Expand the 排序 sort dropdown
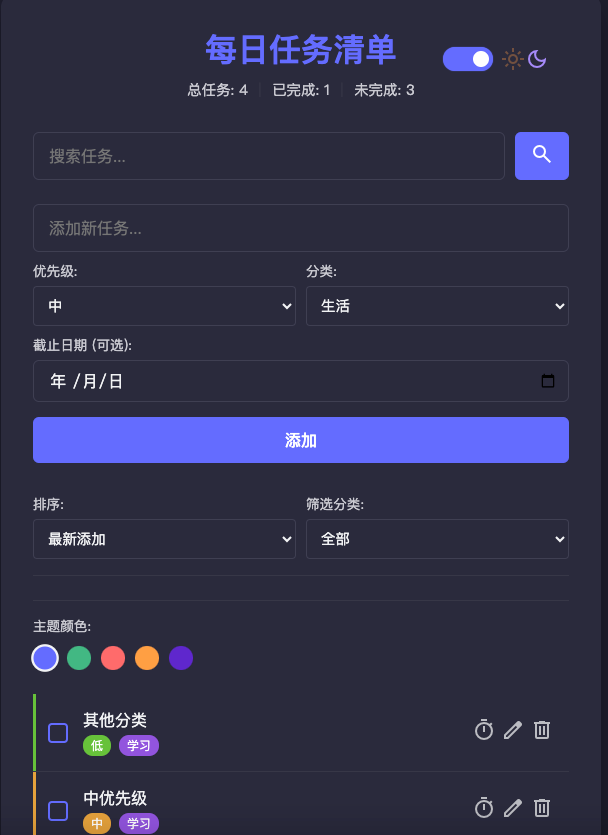 click(164, 539)
